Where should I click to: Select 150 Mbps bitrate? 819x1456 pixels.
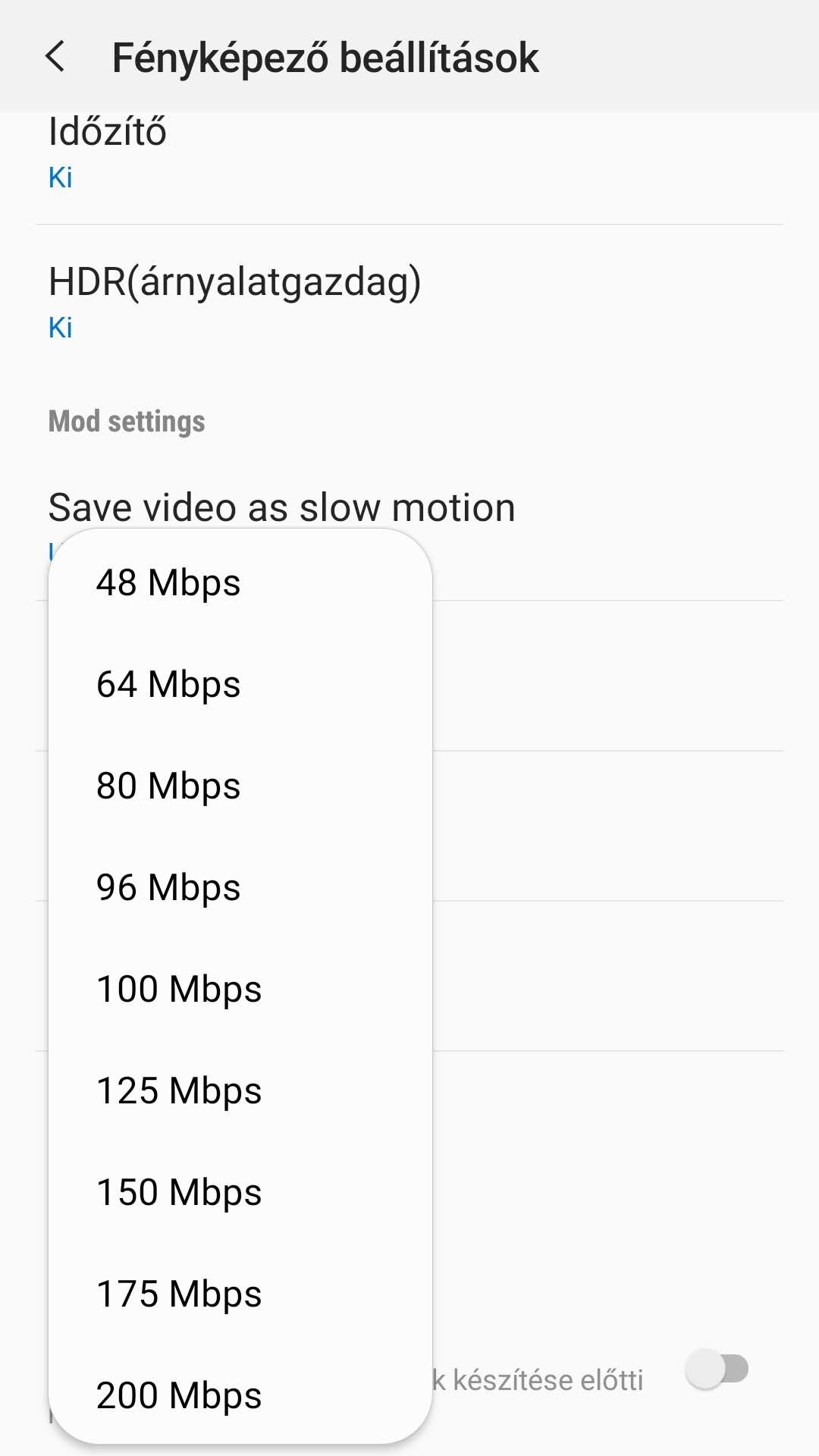point(240,1192)
